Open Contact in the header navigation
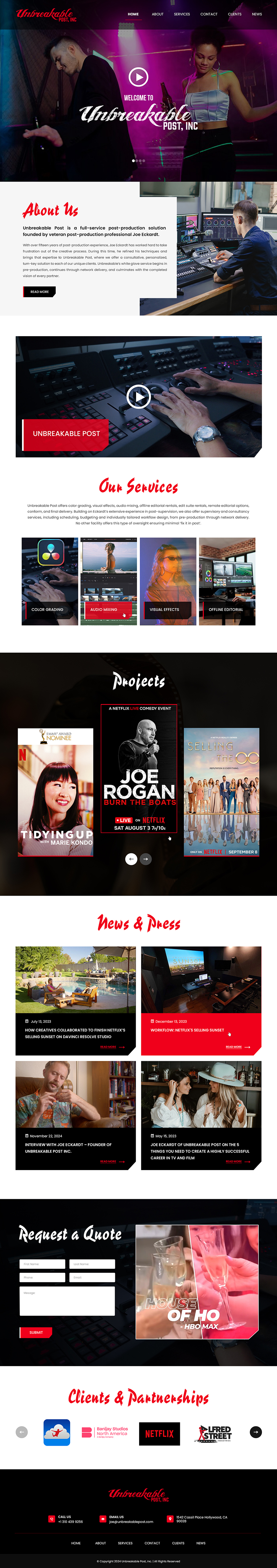Image resolution: width=277 pixels, height=1568 pixels. click(x=209, y=14)
